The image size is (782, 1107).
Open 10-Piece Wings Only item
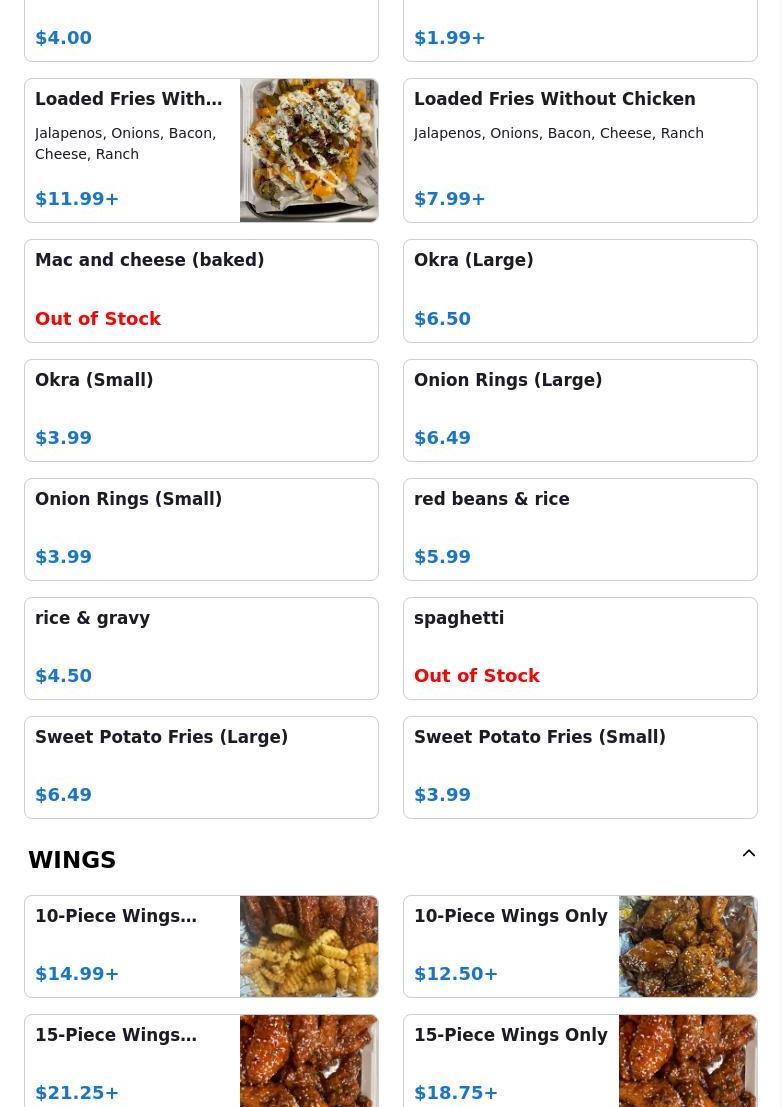(x=580, y=946)
